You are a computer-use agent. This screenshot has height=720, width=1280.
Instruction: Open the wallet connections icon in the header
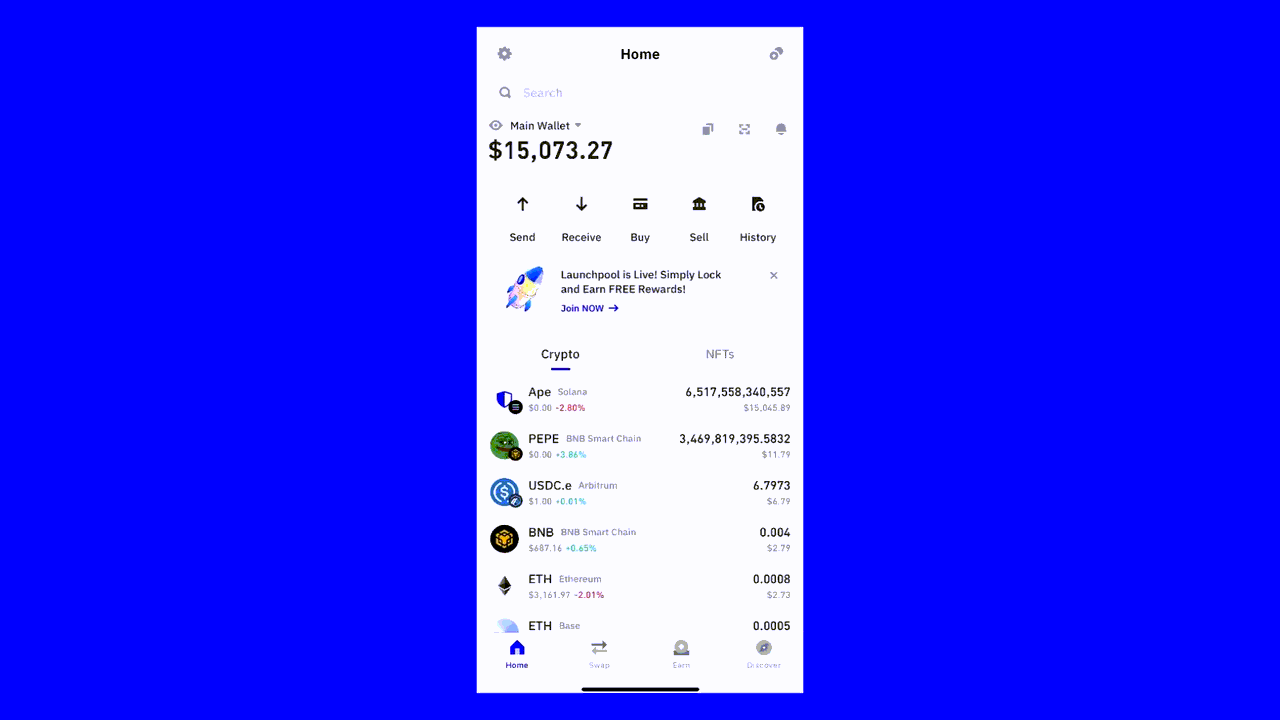(776, 54)
